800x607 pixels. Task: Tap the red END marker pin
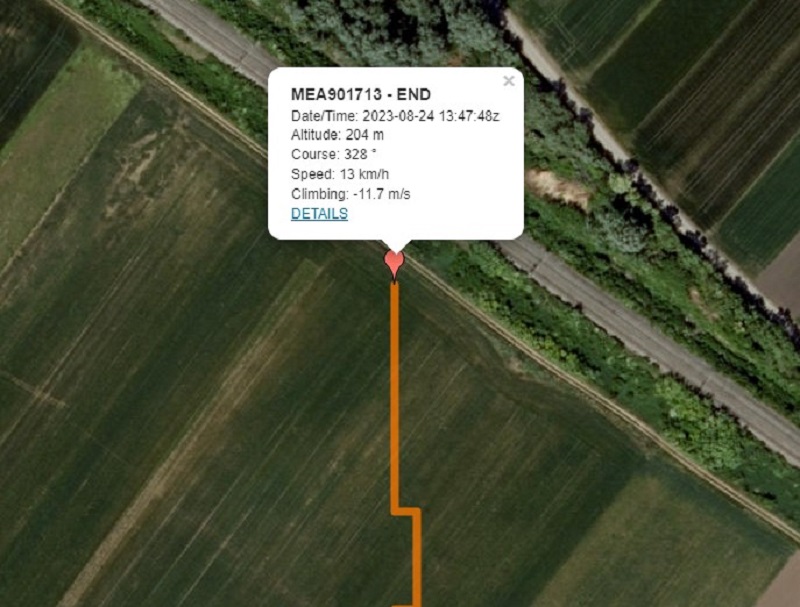coord(395,262)
